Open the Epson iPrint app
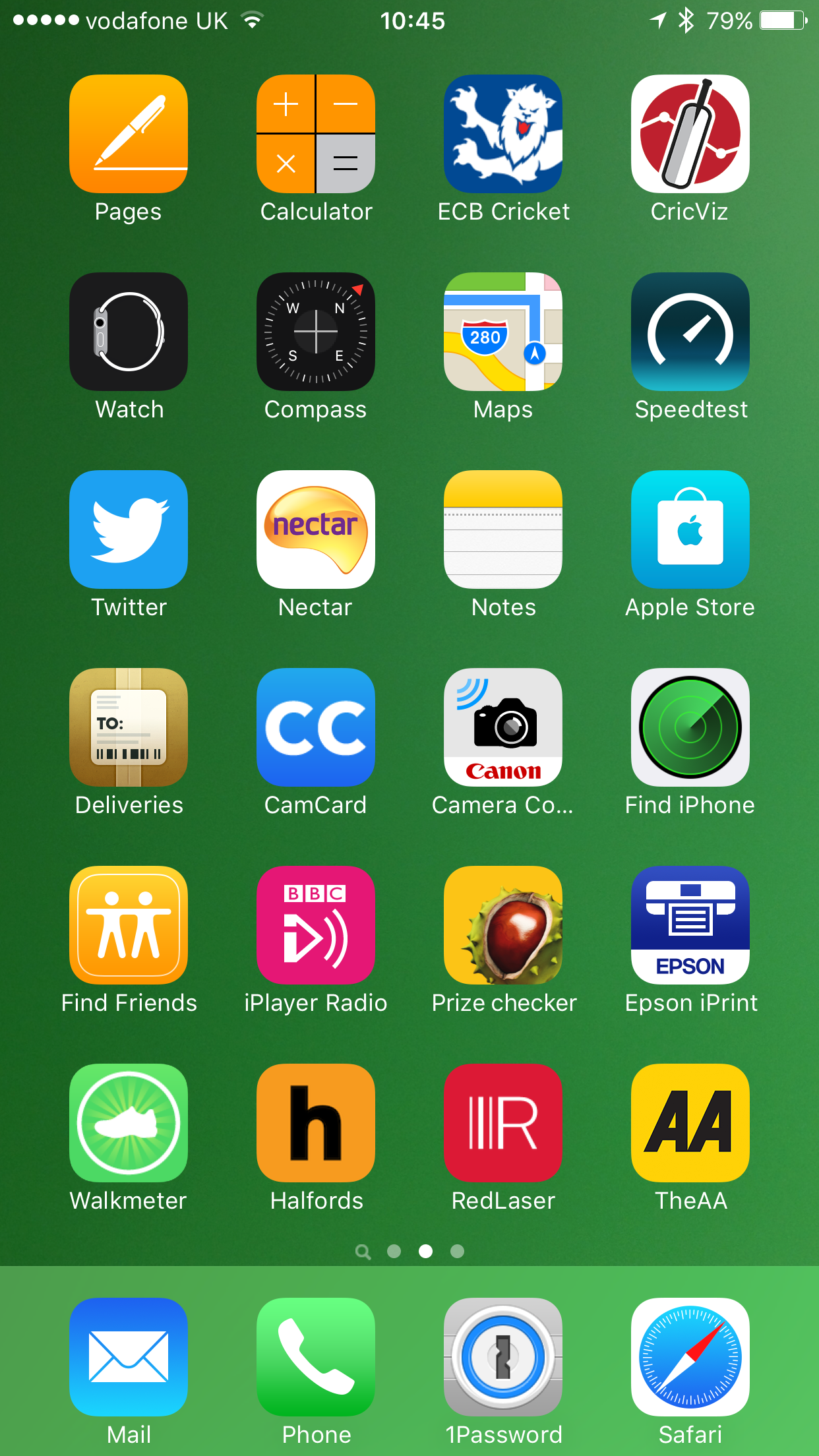Screen dimensions: 819x1456 [x=690, y=925]
